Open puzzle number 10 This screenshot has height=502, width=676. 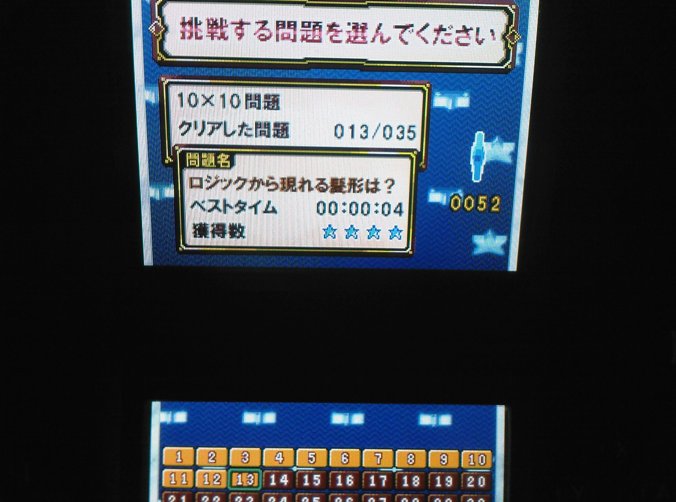(x=478, y=460)
